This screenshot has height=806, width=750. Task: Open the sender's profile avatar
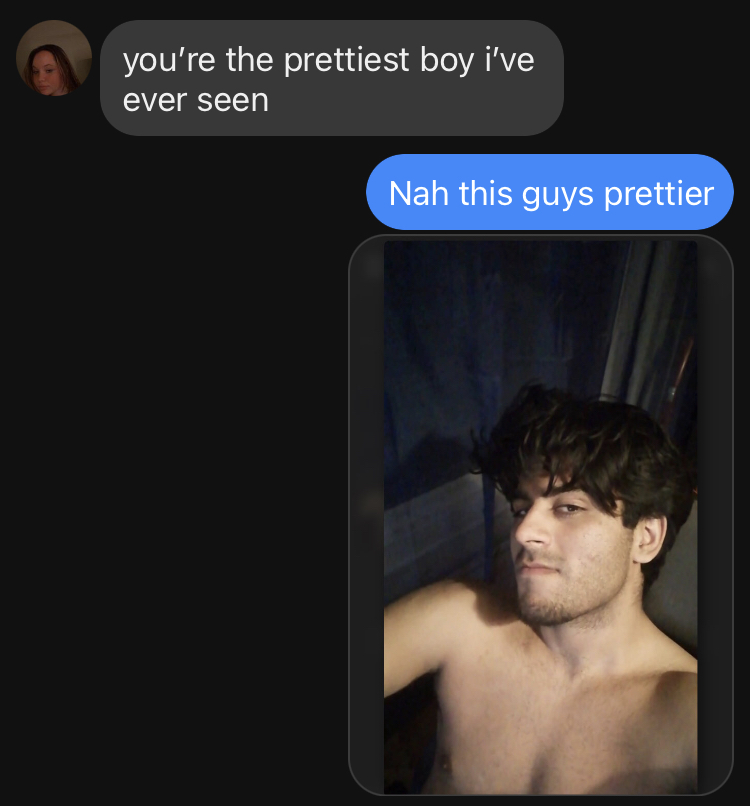pos(54,58)
